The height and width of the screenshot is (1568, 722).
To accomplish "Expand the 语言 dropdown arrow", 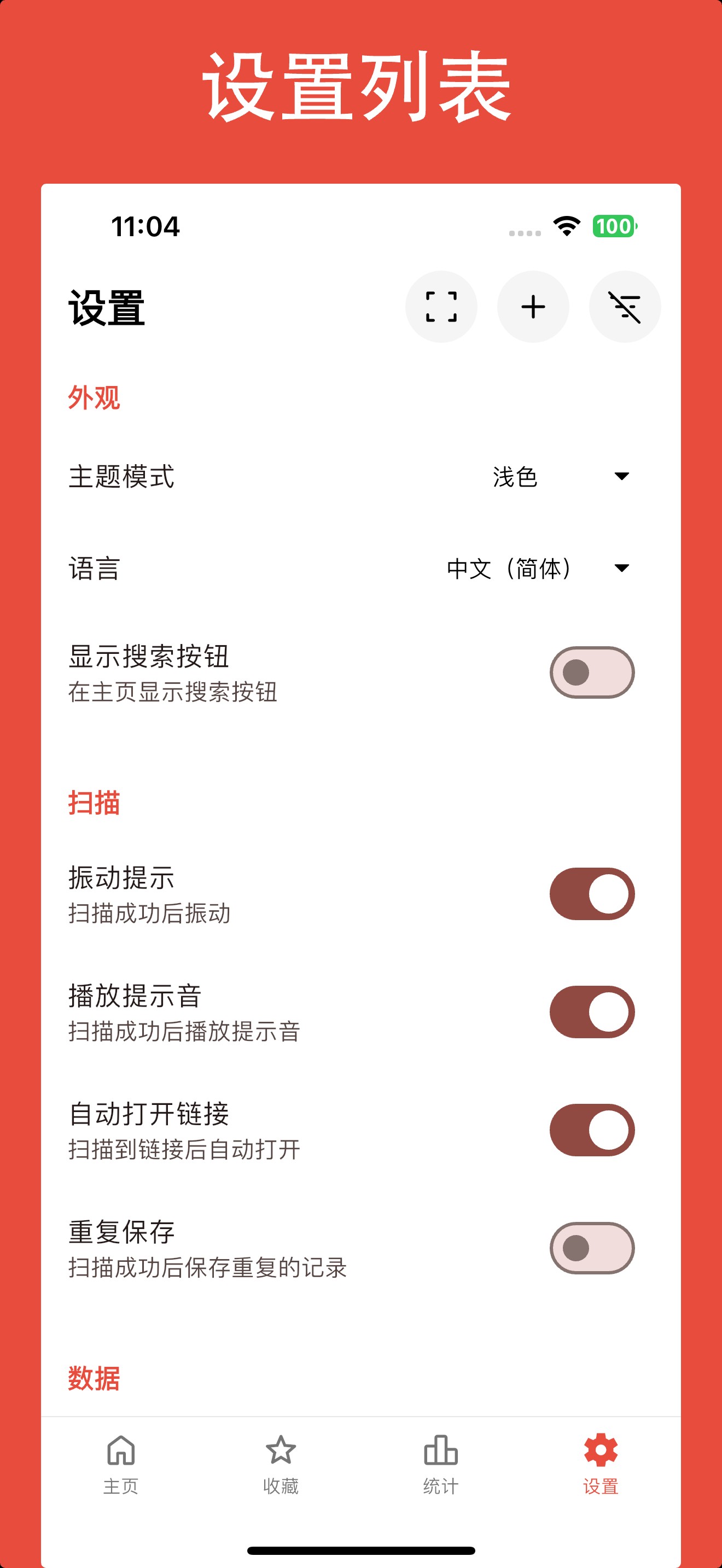I will [620, 569].
